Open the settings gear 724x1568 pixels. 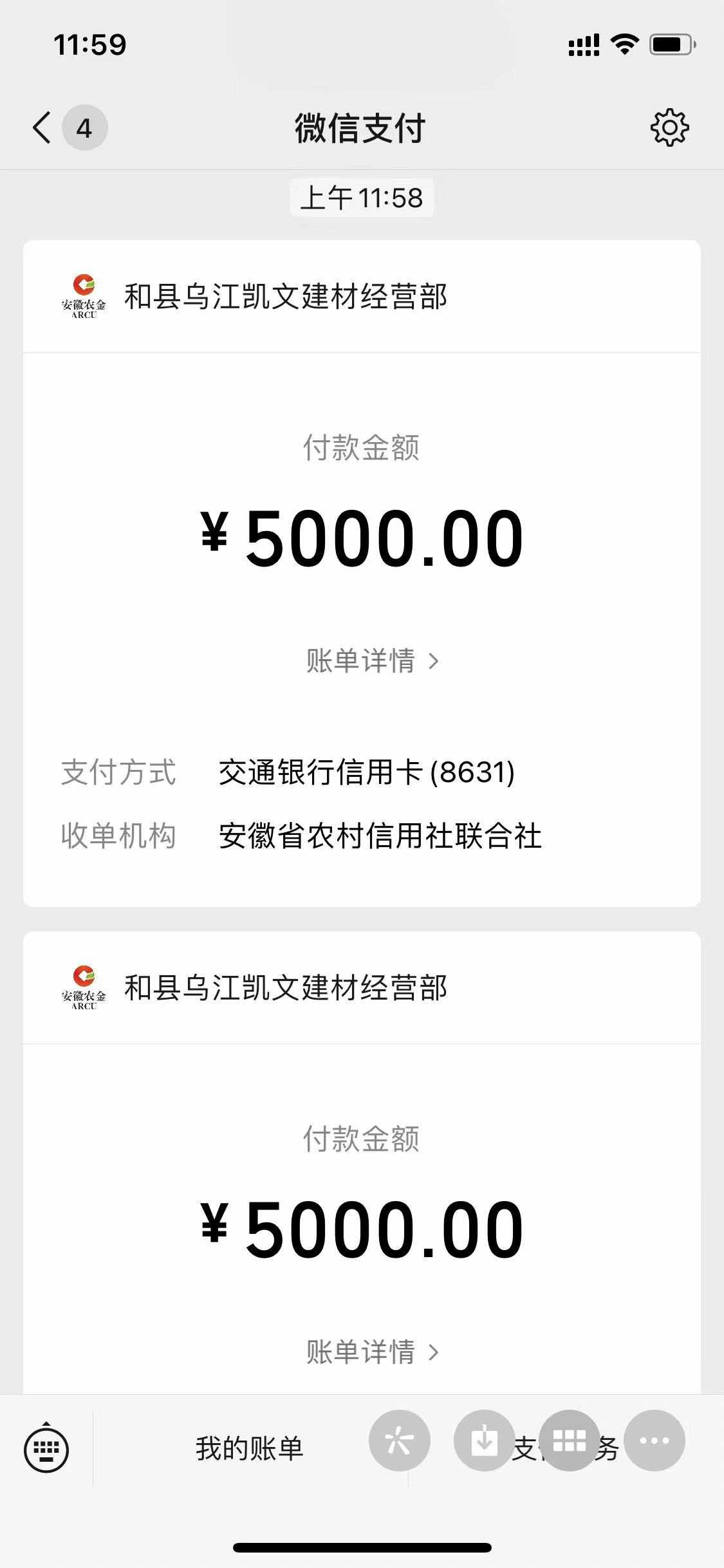[669, 128]
